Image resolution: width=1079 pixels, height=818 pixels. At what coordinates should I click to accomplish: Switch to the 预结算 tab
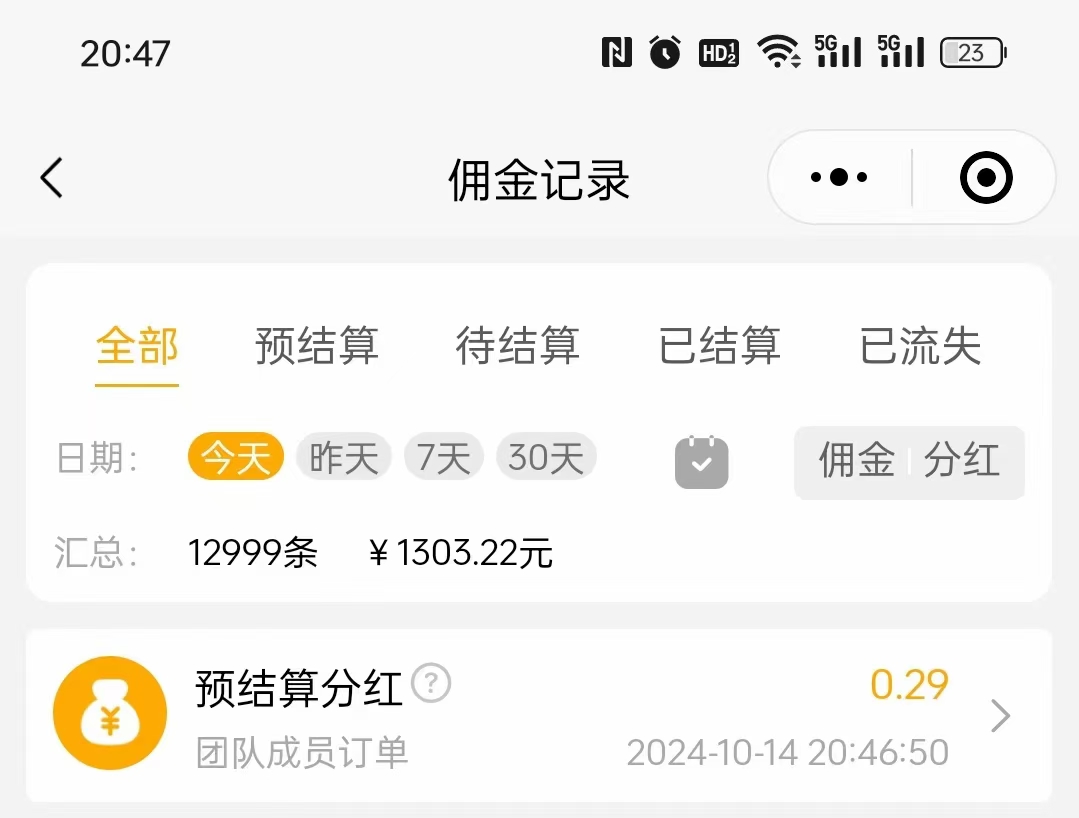point(317,347)
